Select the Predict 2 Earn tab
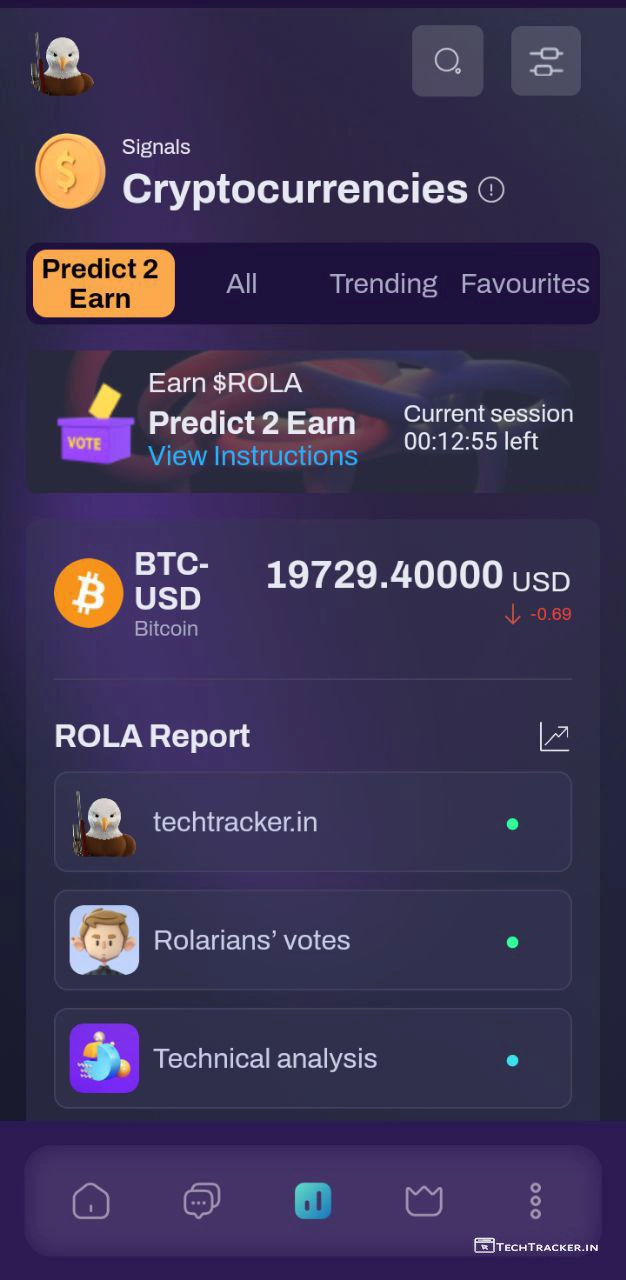The height and width of the screenshot is (1280, 626). tap(101, 284)
